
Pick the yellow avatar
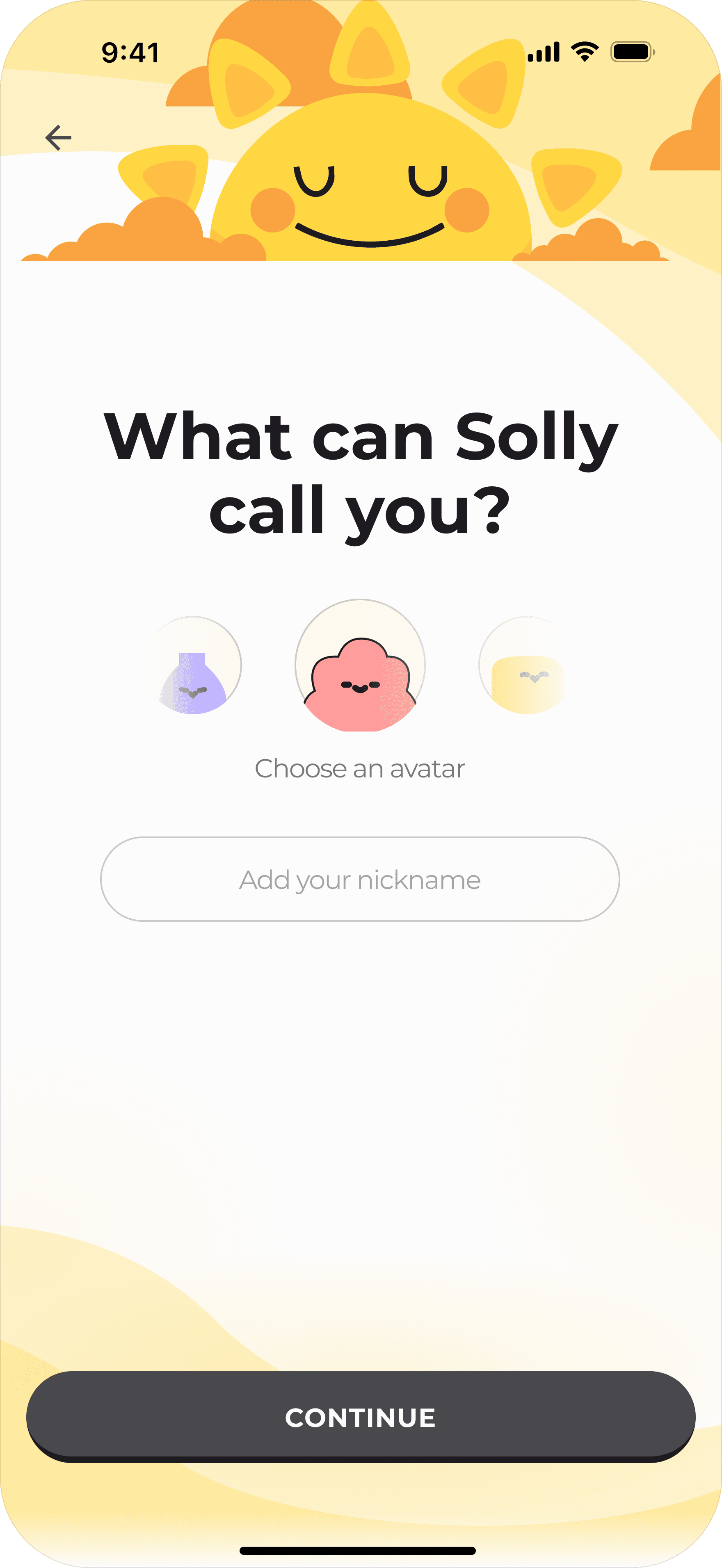[x=526, y=666]
